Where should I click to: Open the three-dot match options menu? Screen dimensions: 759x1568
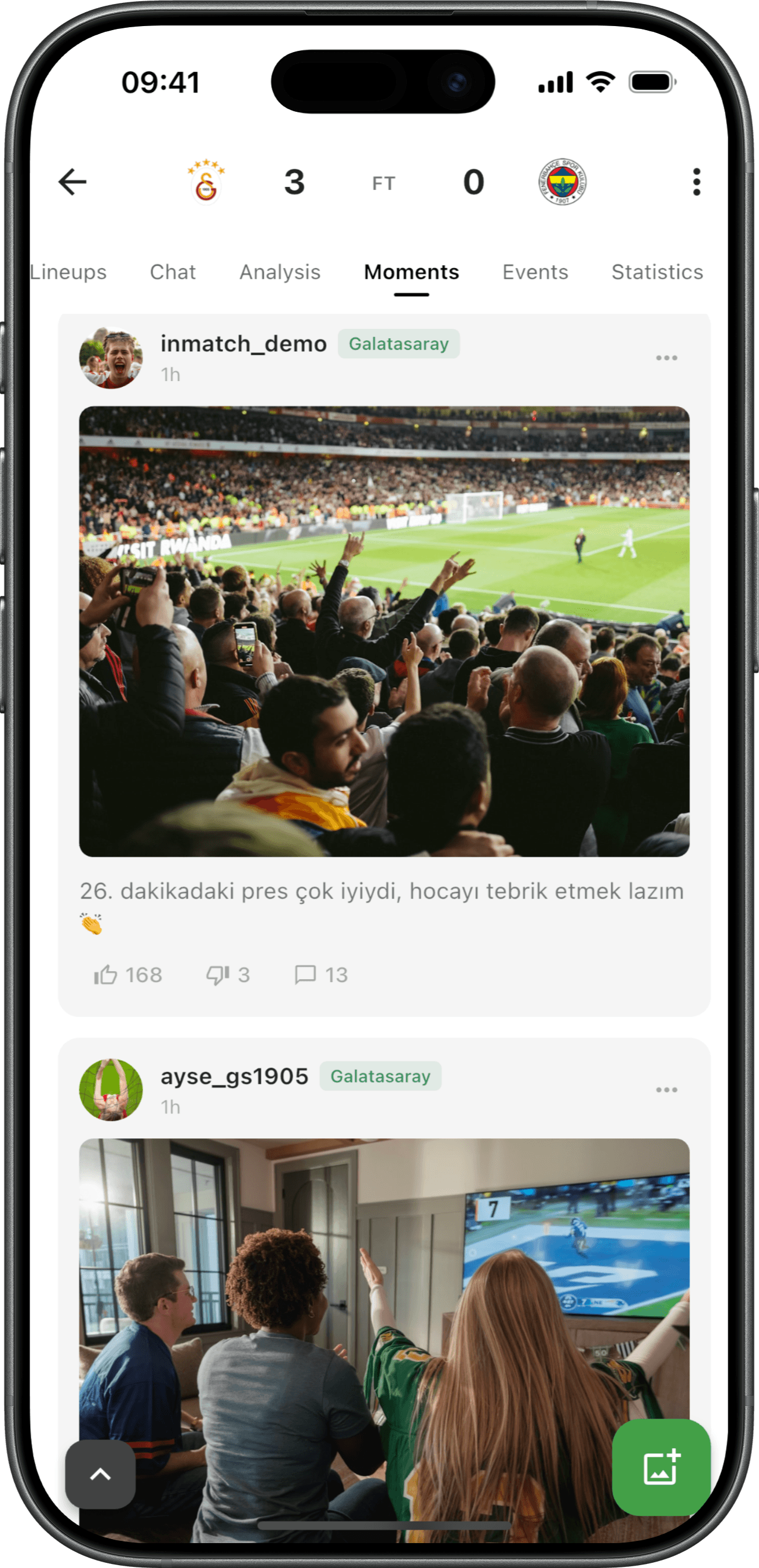click(696, 182)
